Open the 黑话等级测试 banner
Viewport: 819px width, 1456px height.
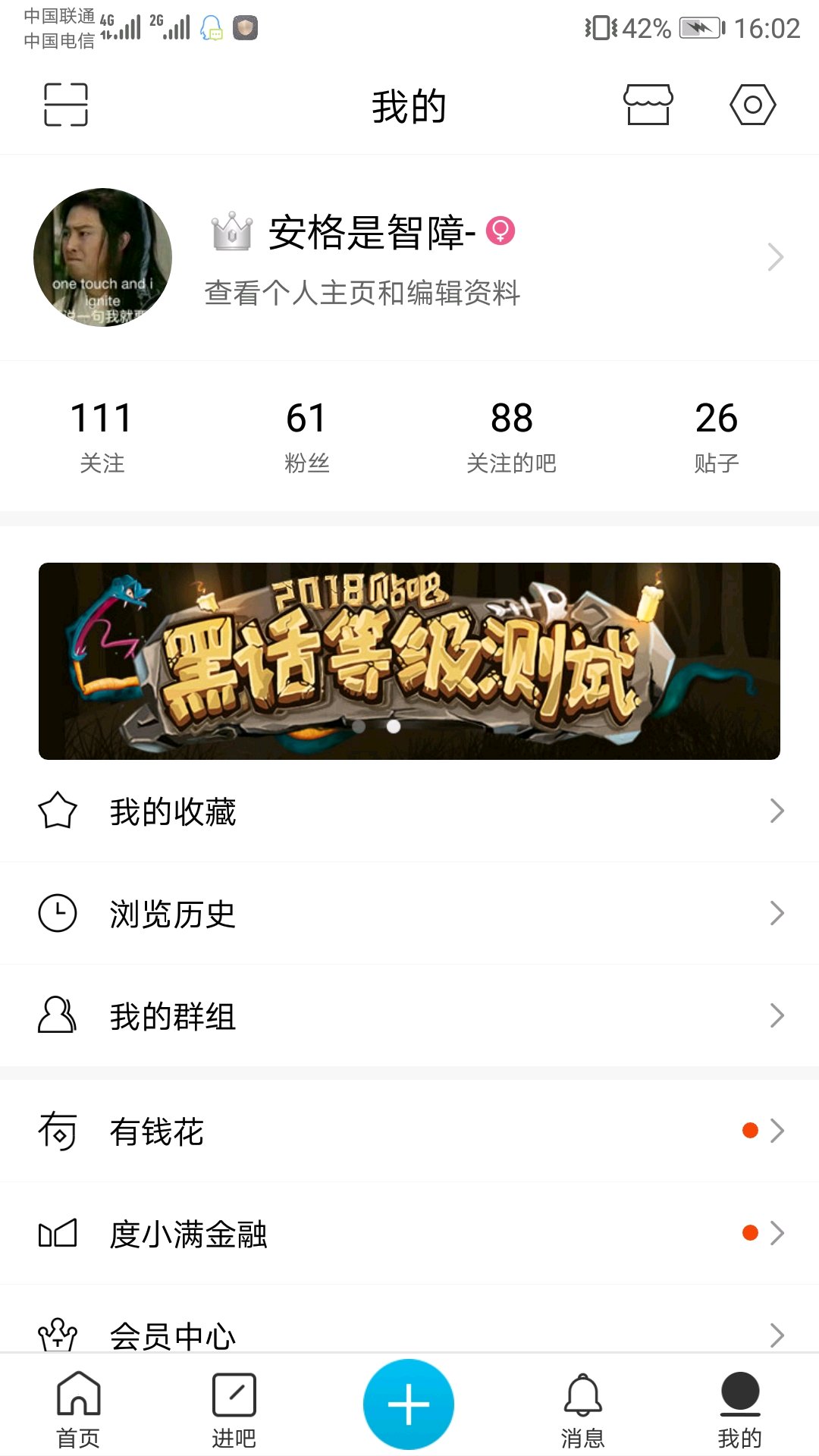(x=409, y=661)
